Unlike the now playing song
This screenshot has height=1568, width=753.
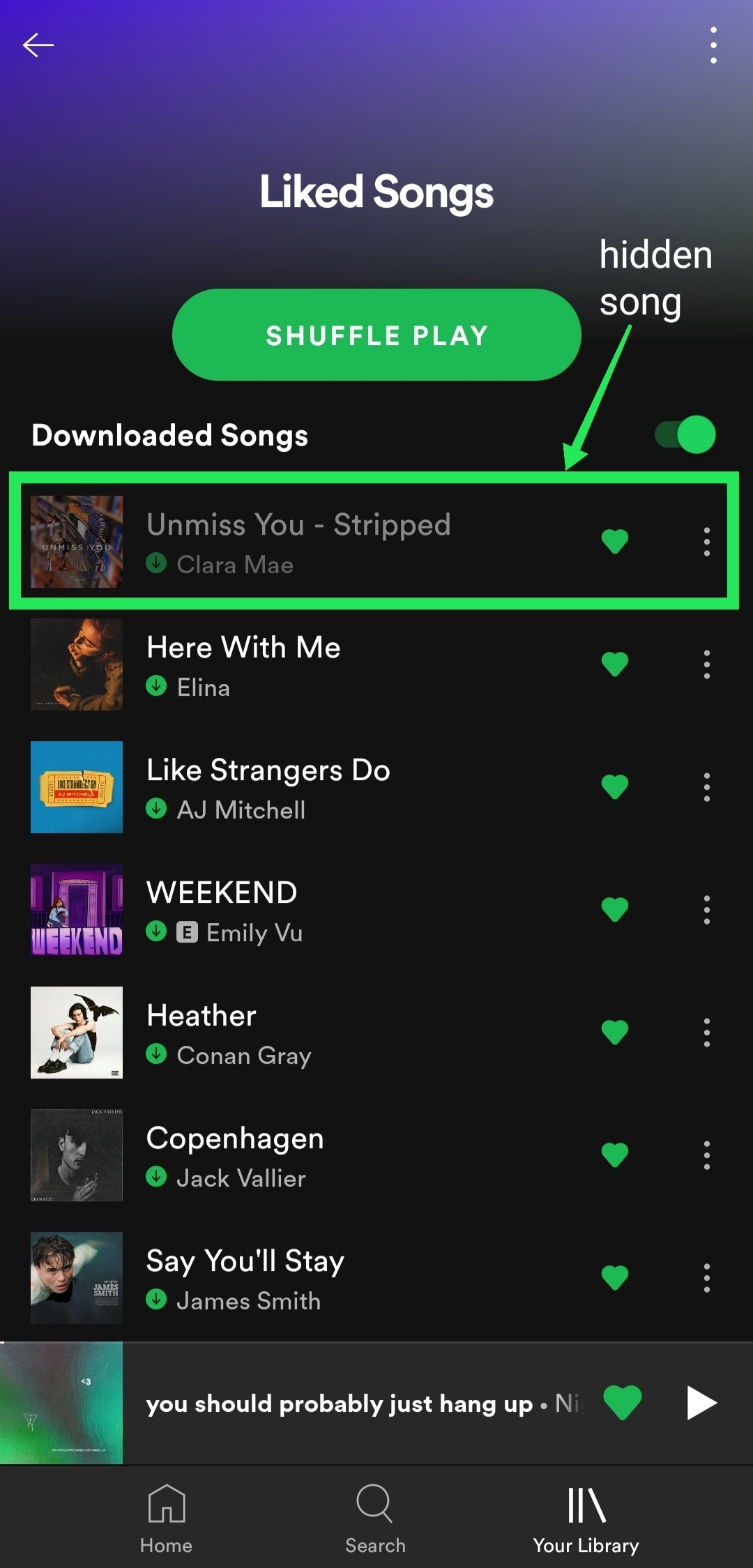[622, 1403]
